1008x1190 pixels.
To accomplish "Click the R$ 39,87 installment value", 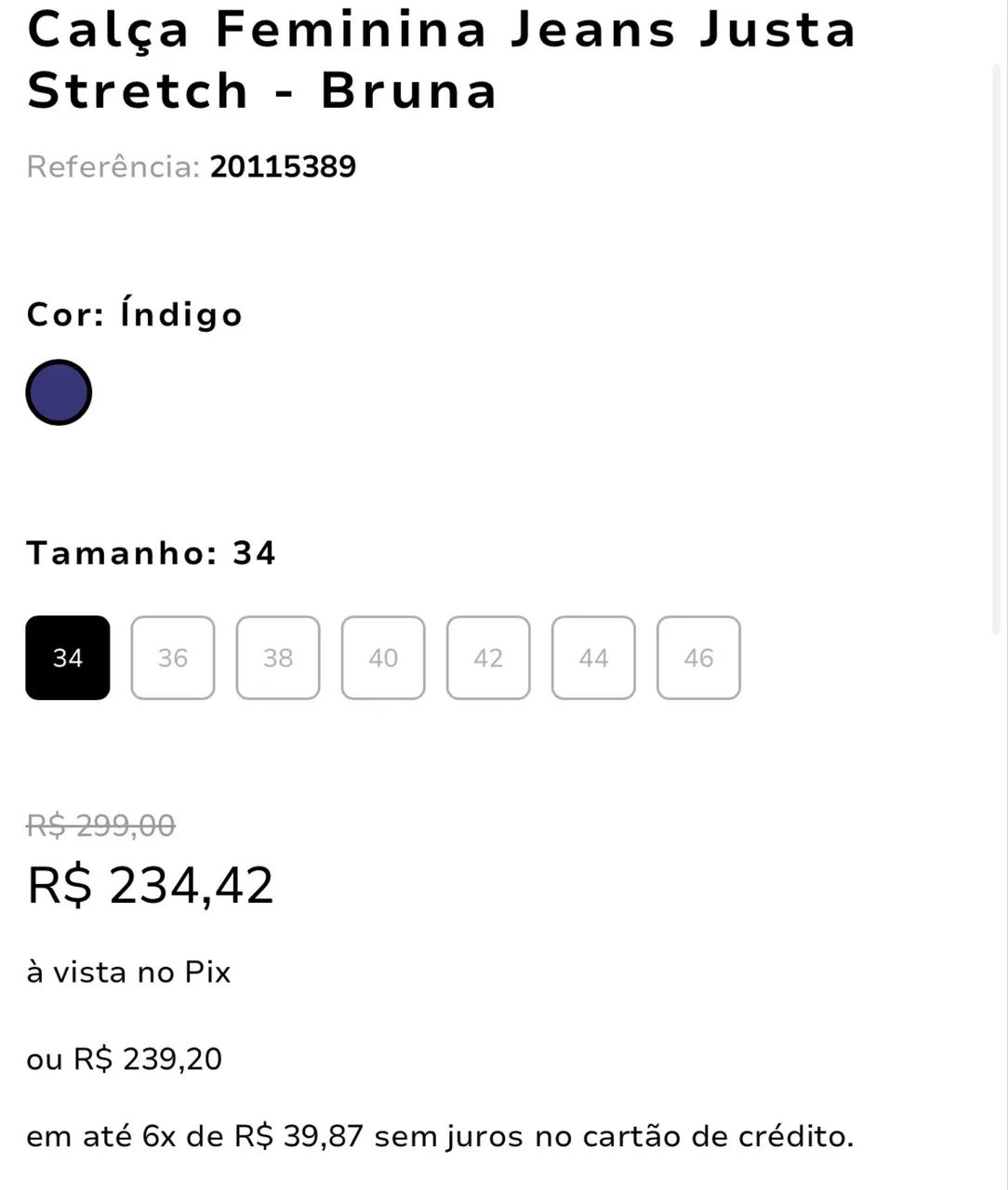I will click(307, 1135).
